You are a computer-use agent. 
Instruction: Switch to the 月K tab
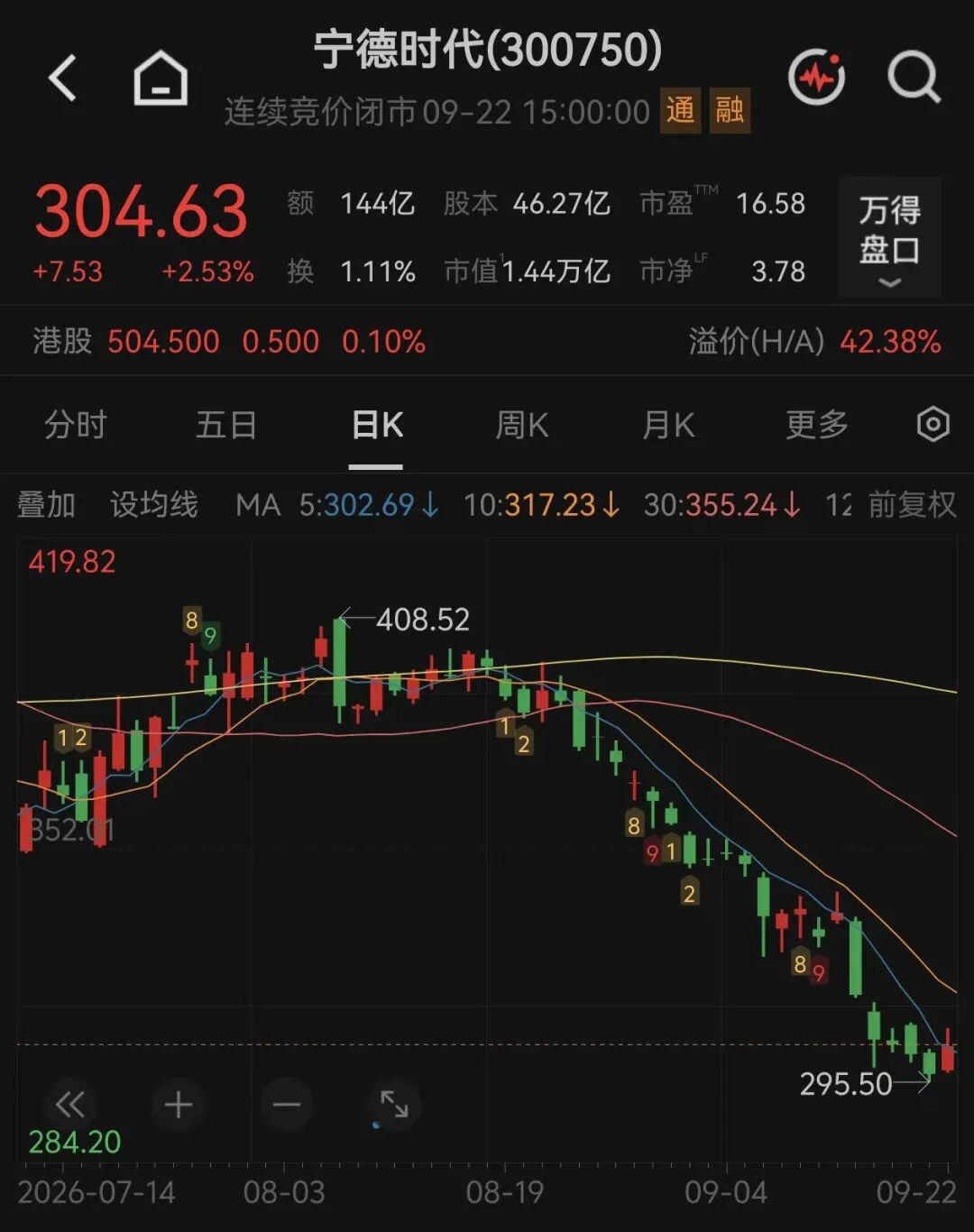[668, 424]
